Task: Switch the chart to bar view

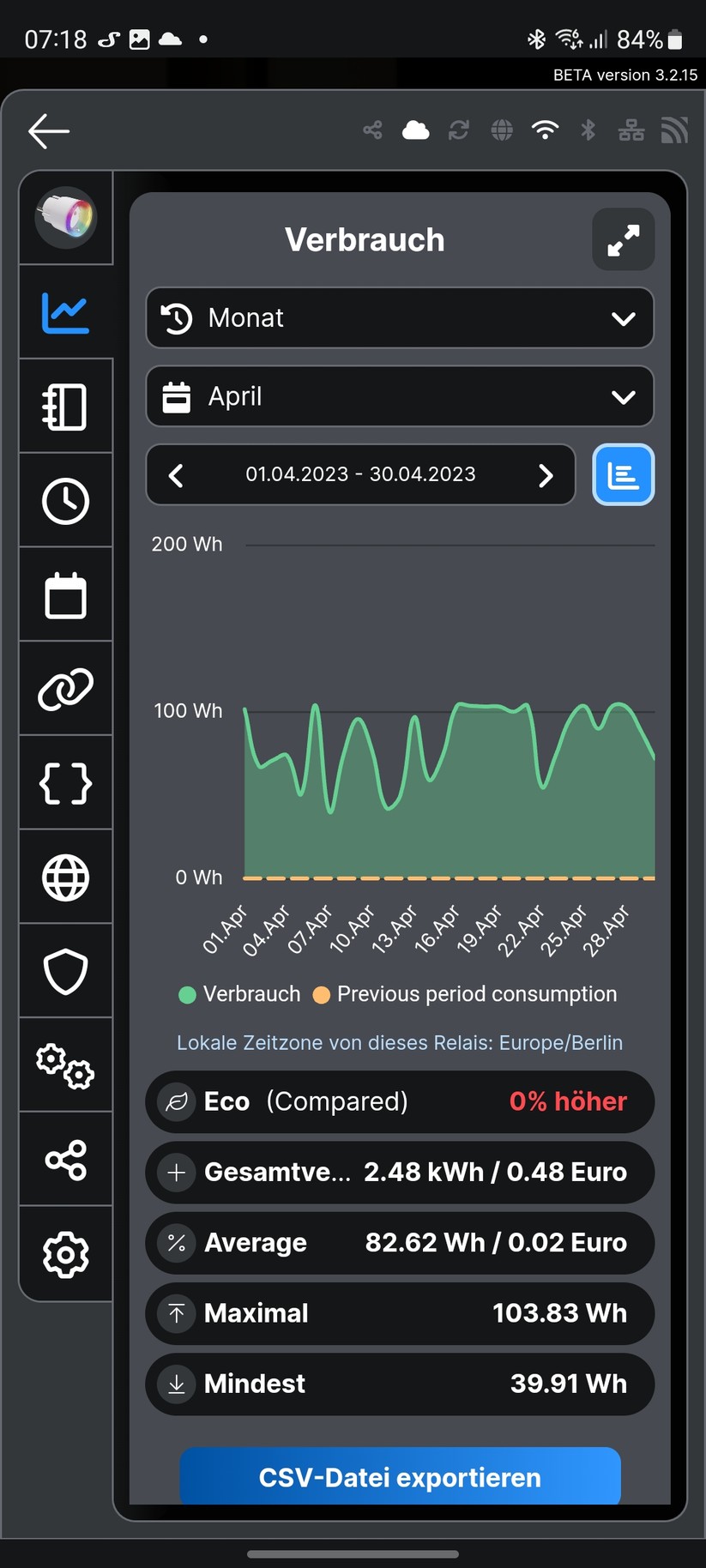Action: coord(623,474)
